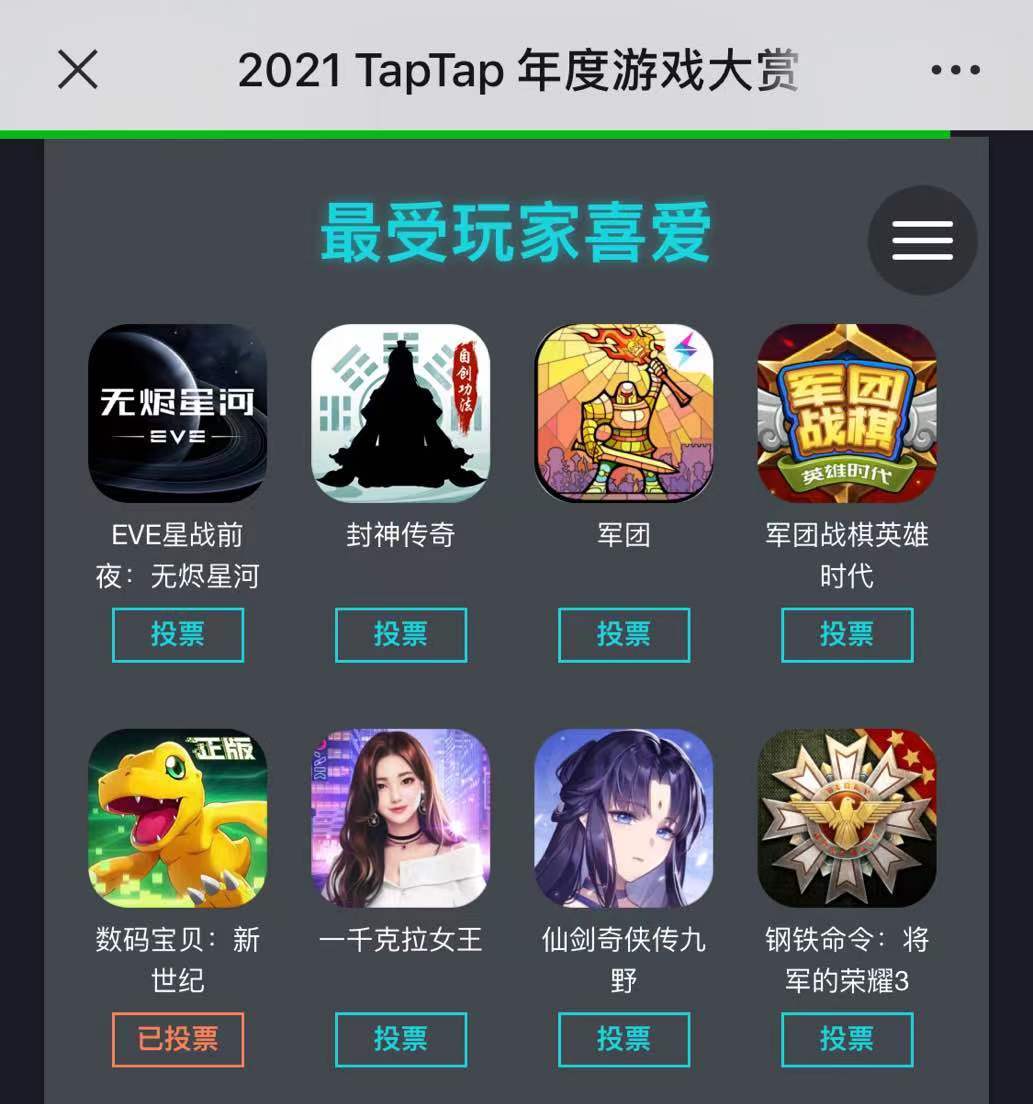
Task: Vote for 封神传奇
Action: click(401, 634)
